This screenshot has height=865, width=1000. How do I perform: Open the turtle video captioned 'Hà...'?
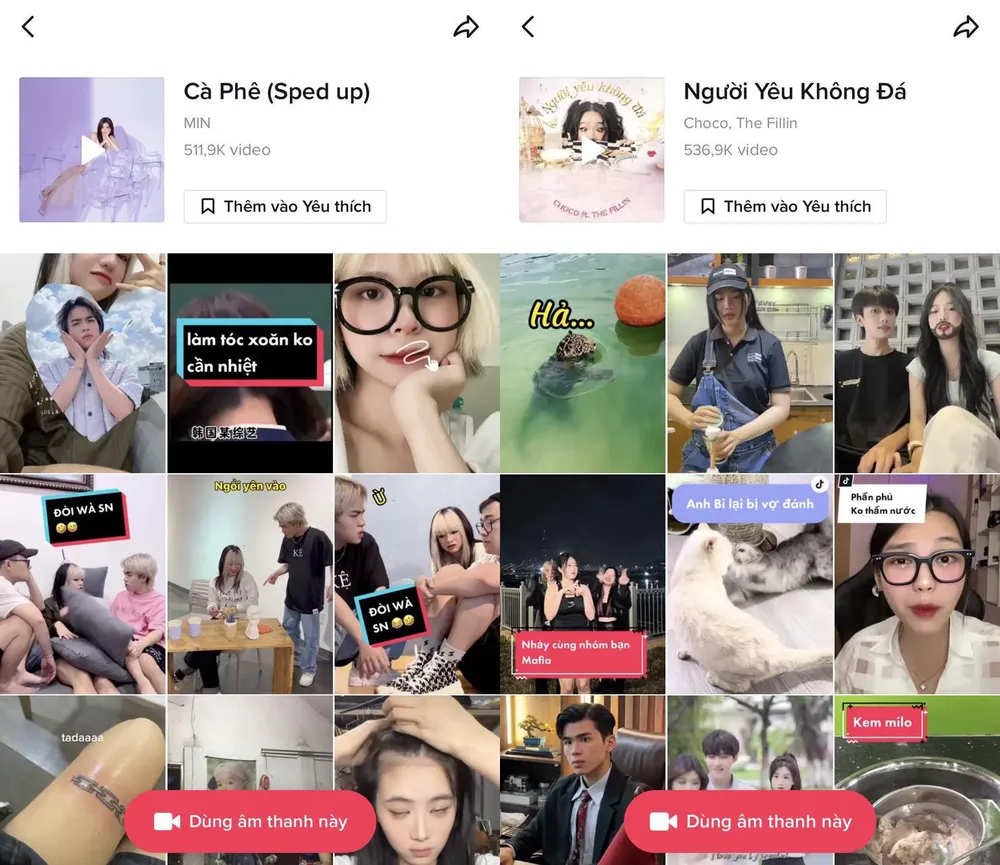582,362
